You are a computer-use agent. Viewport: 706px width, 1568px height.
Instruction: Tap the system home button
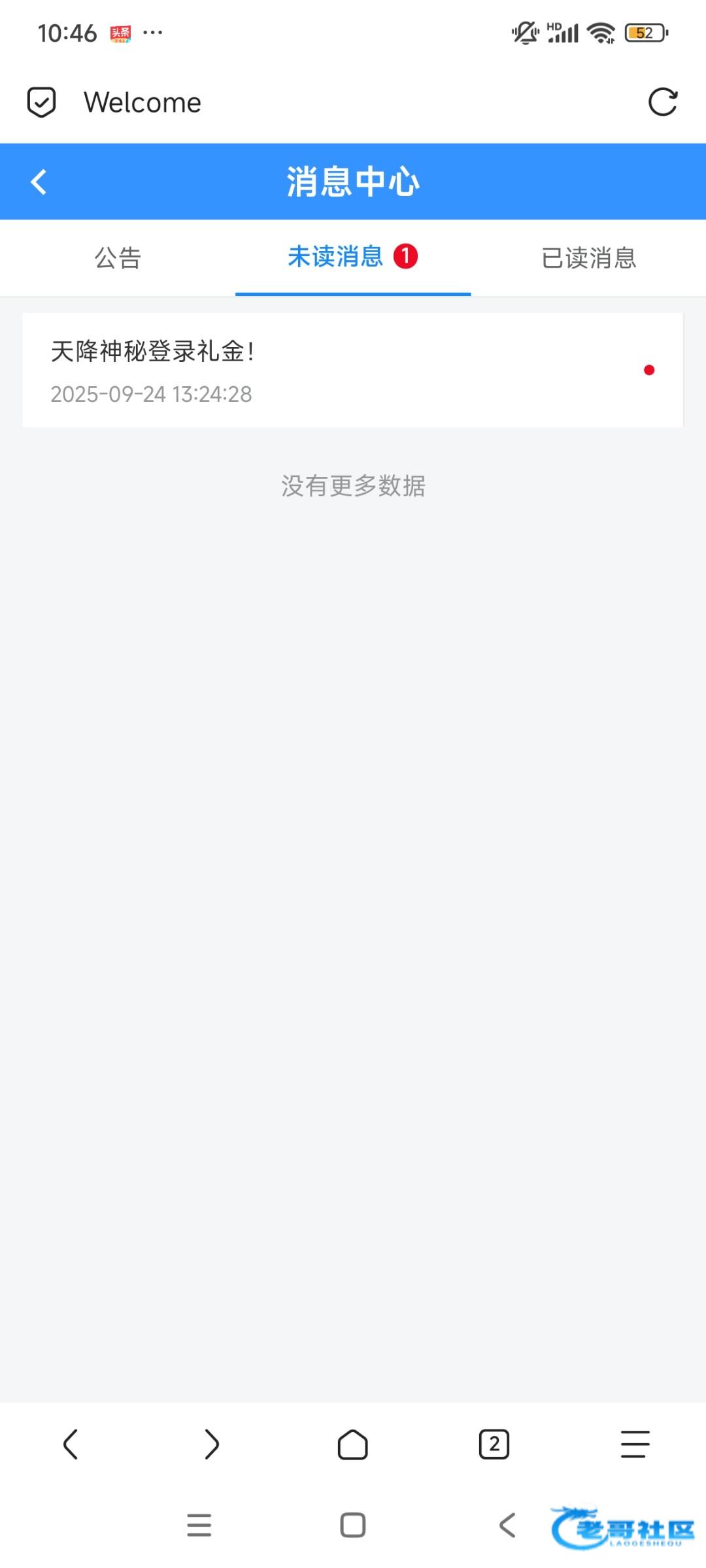[353, 1526]
